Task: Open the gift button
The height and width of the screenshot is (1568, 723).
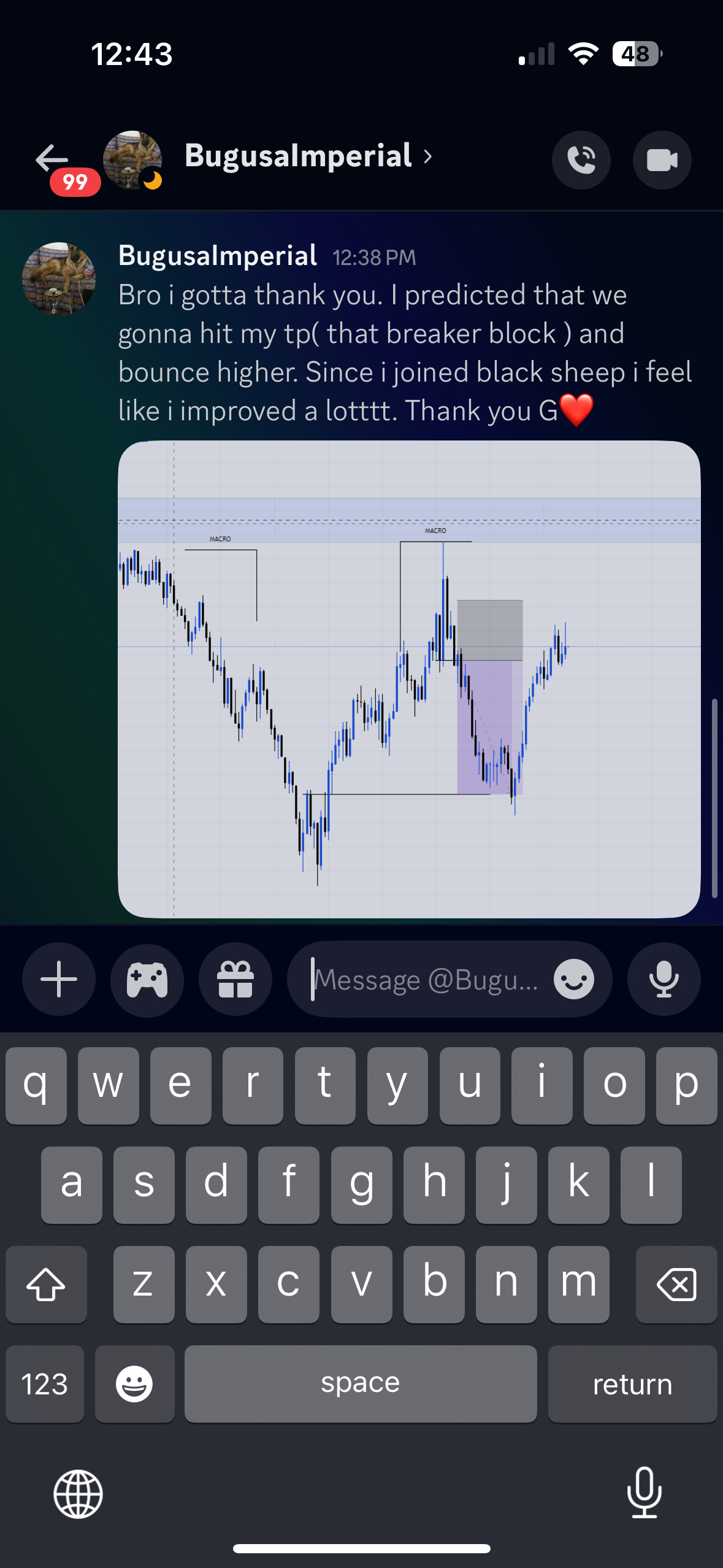Action: coord(235,979)
